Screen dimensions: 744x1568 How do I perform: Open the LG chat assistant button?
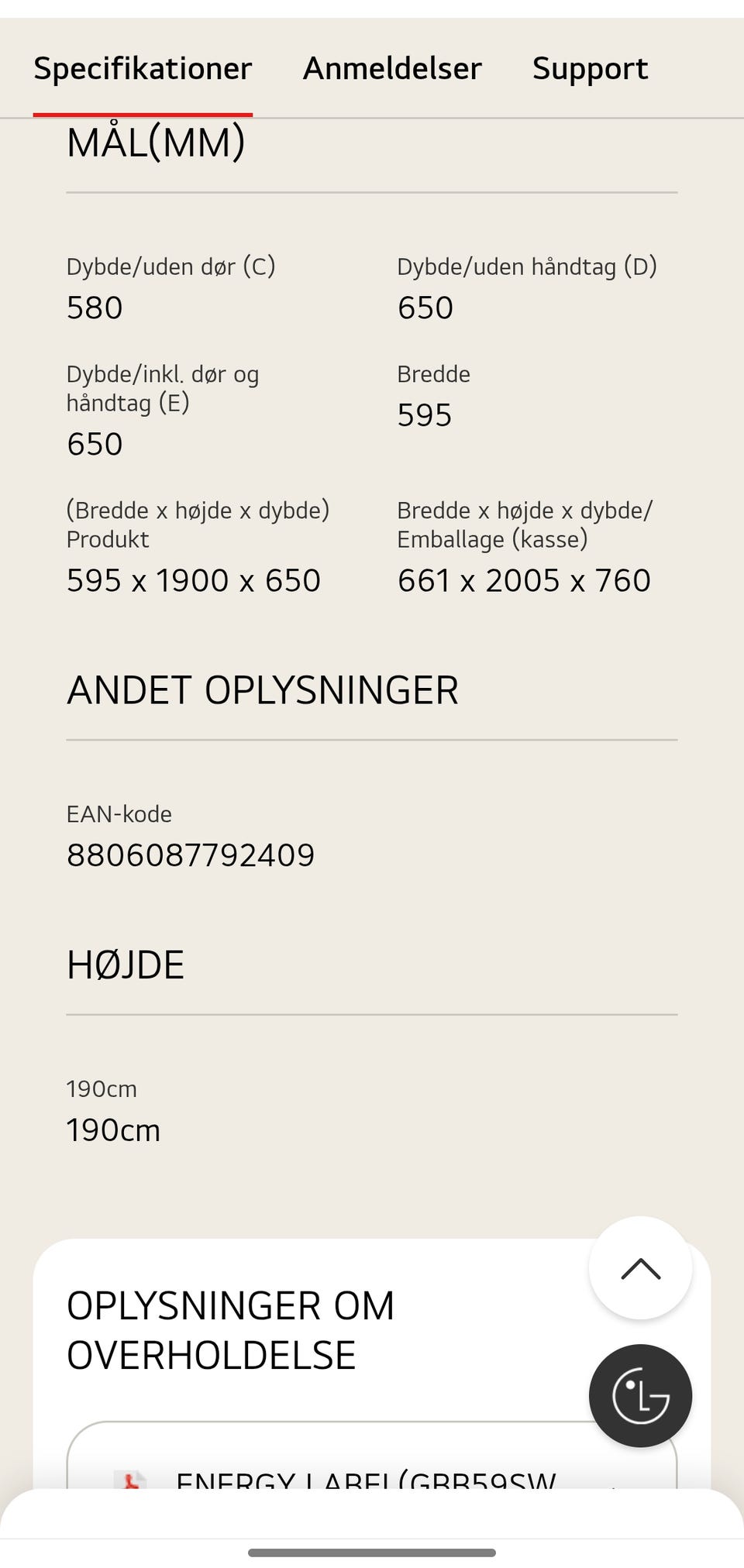click(640, 1396)
